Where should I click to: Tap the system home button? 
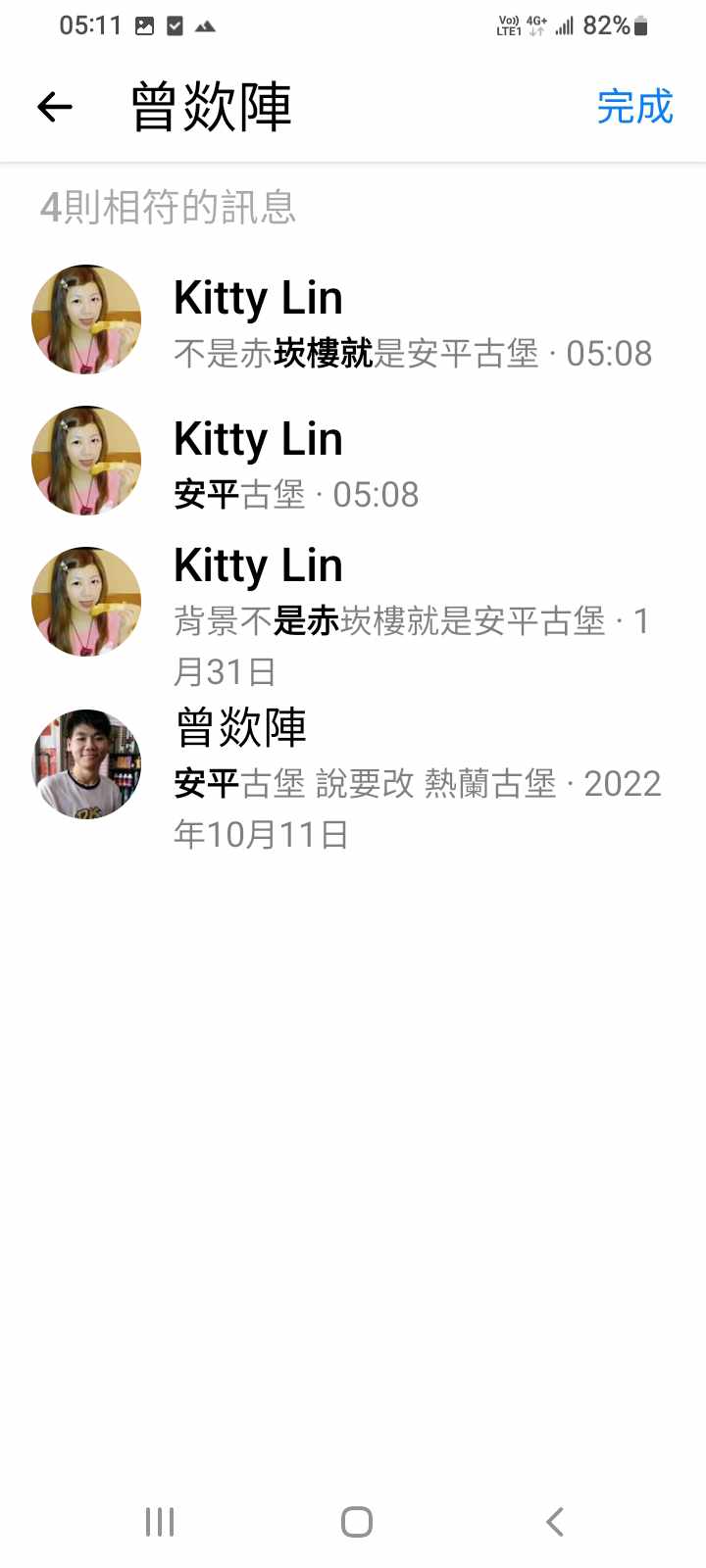pyautogui.click(x=356, y=1522)
